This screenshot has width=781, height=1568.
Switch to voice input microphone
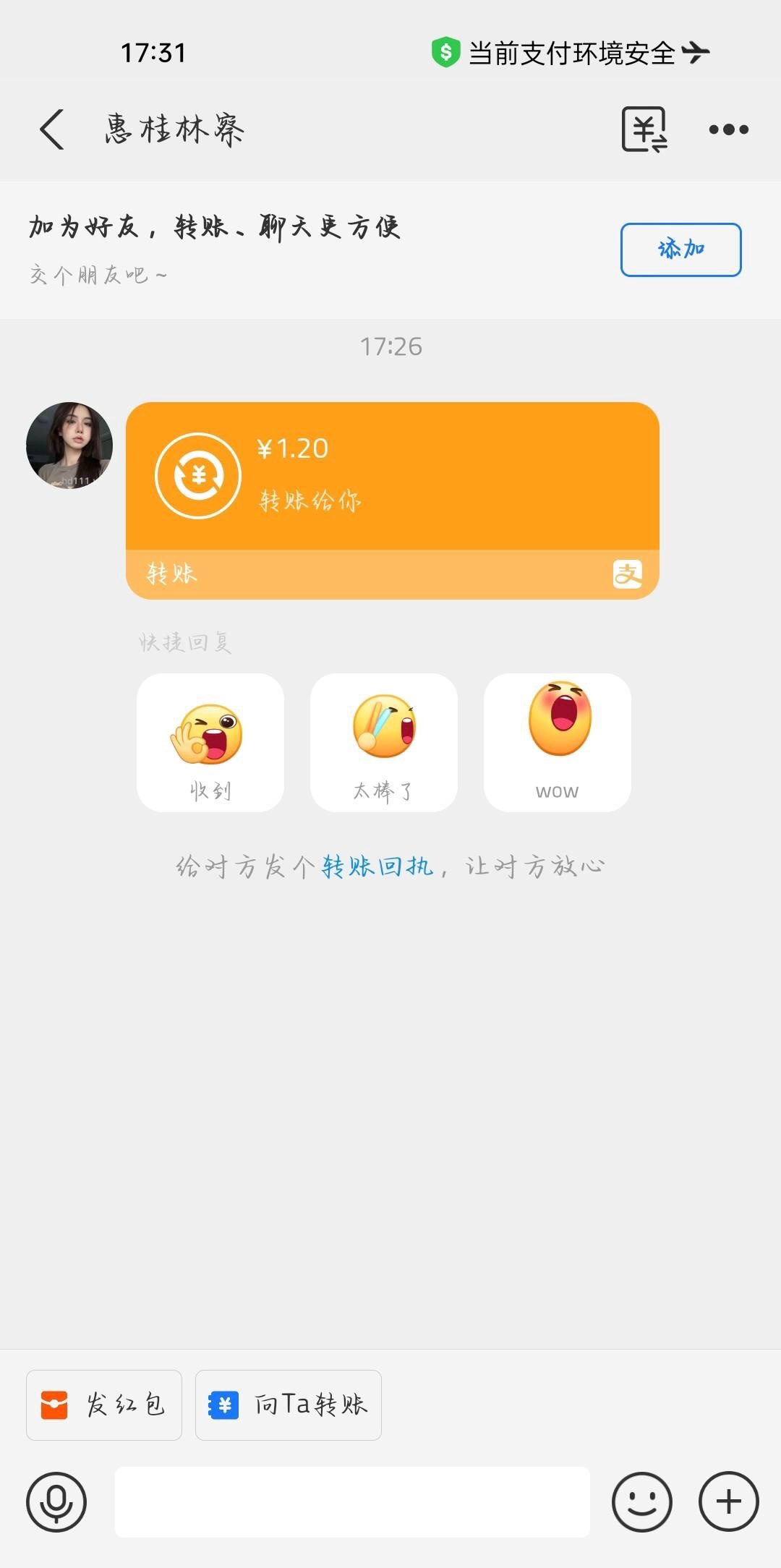(56, 1502)
